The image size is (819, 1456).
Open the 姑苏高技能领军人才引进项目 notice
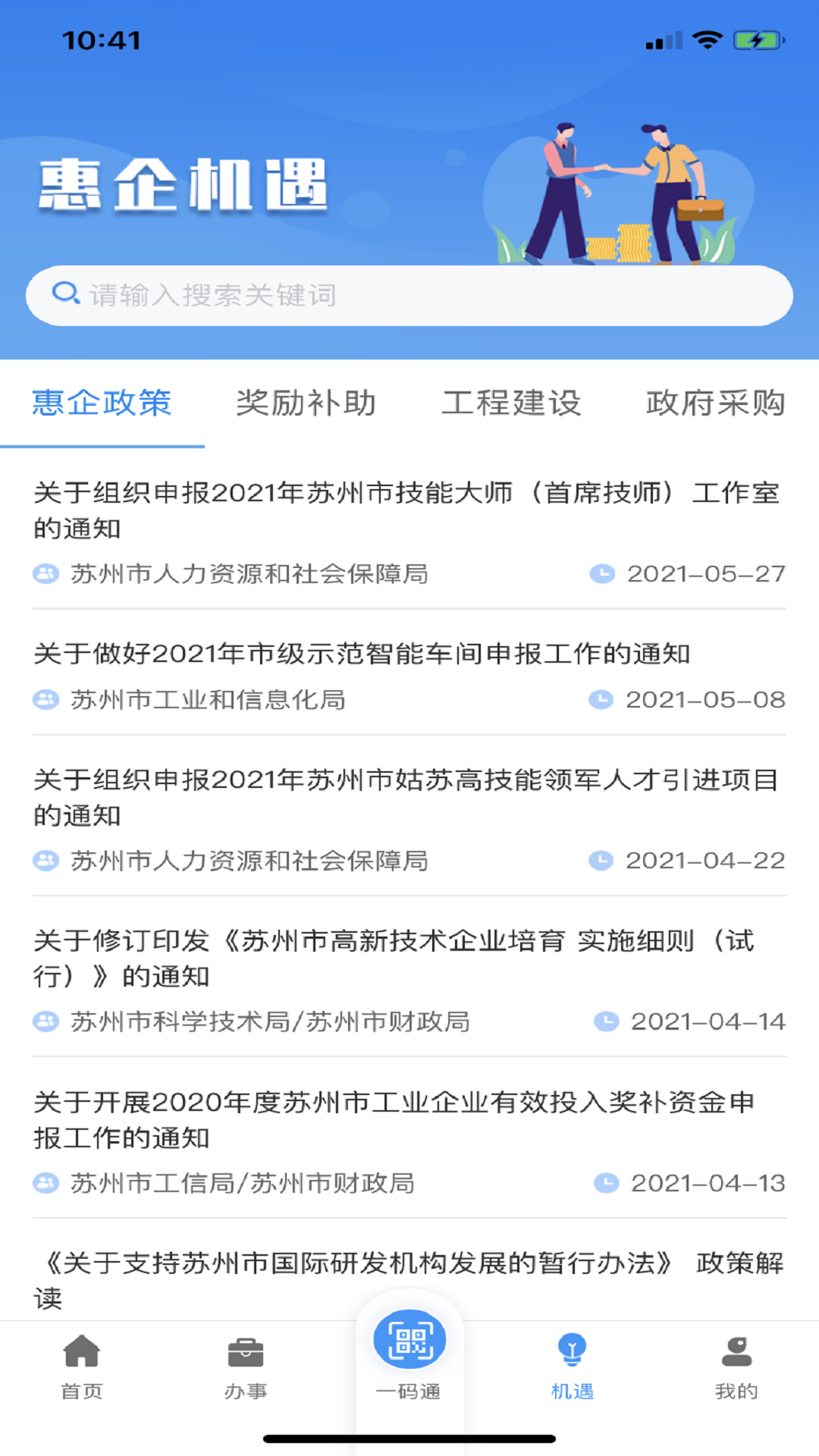tap(409, 817)
